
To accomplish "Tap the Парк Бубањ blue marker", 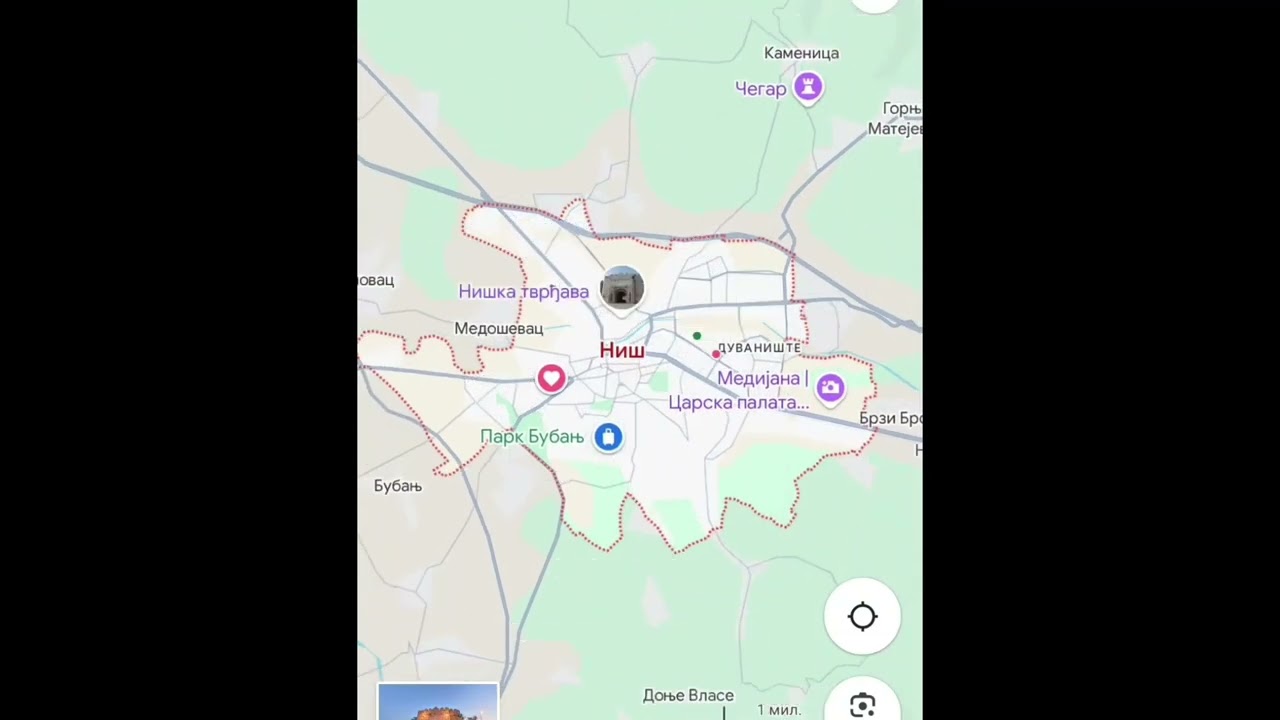I will [608, 437].
